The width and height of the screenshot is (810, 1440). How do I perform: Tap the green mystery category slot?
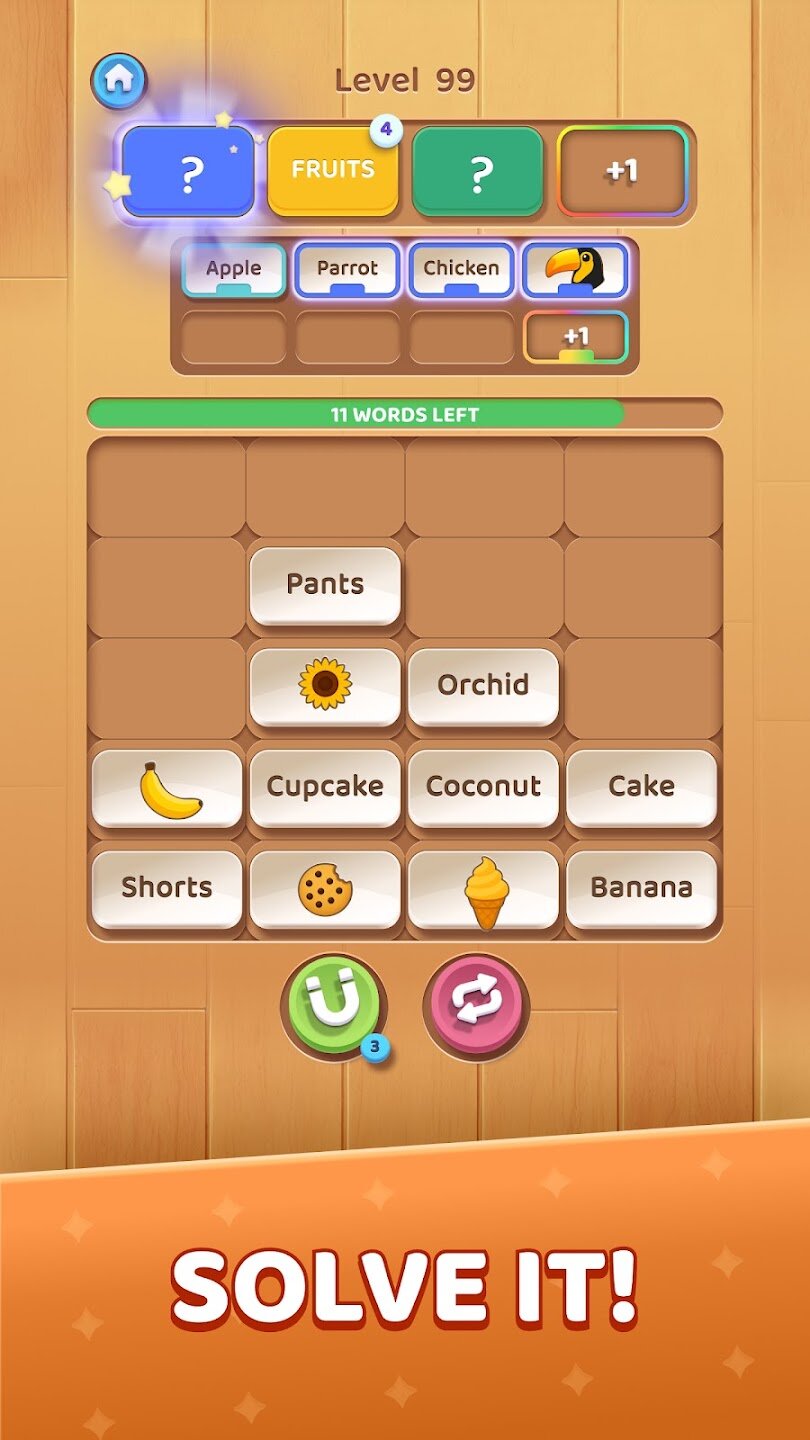[478, 172]
